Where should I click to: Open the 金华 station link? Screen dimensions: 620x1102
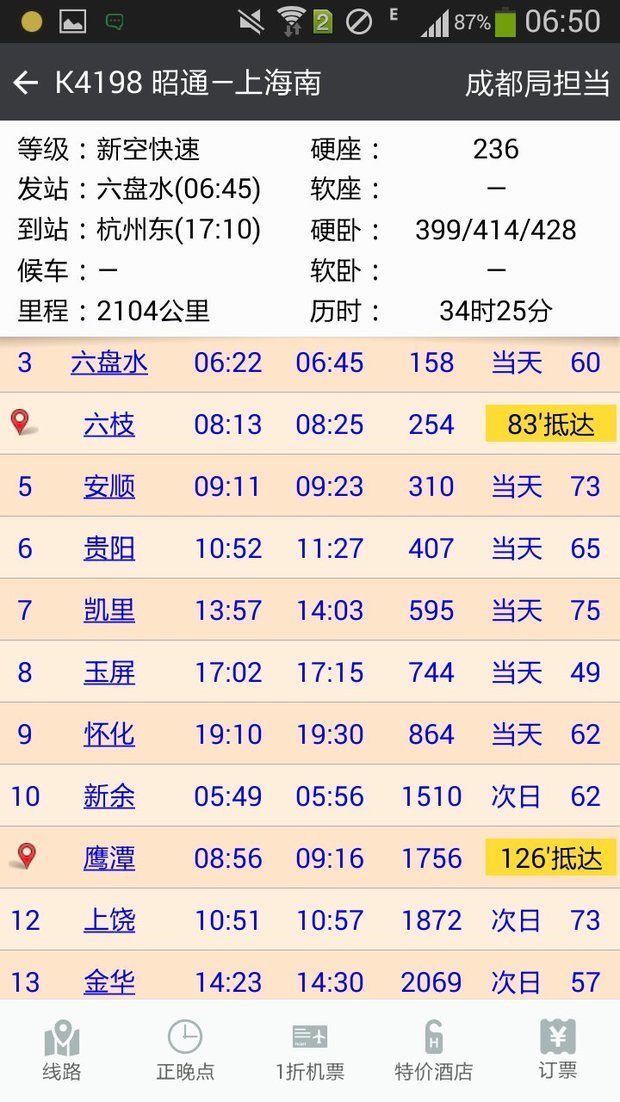[109, 982]
